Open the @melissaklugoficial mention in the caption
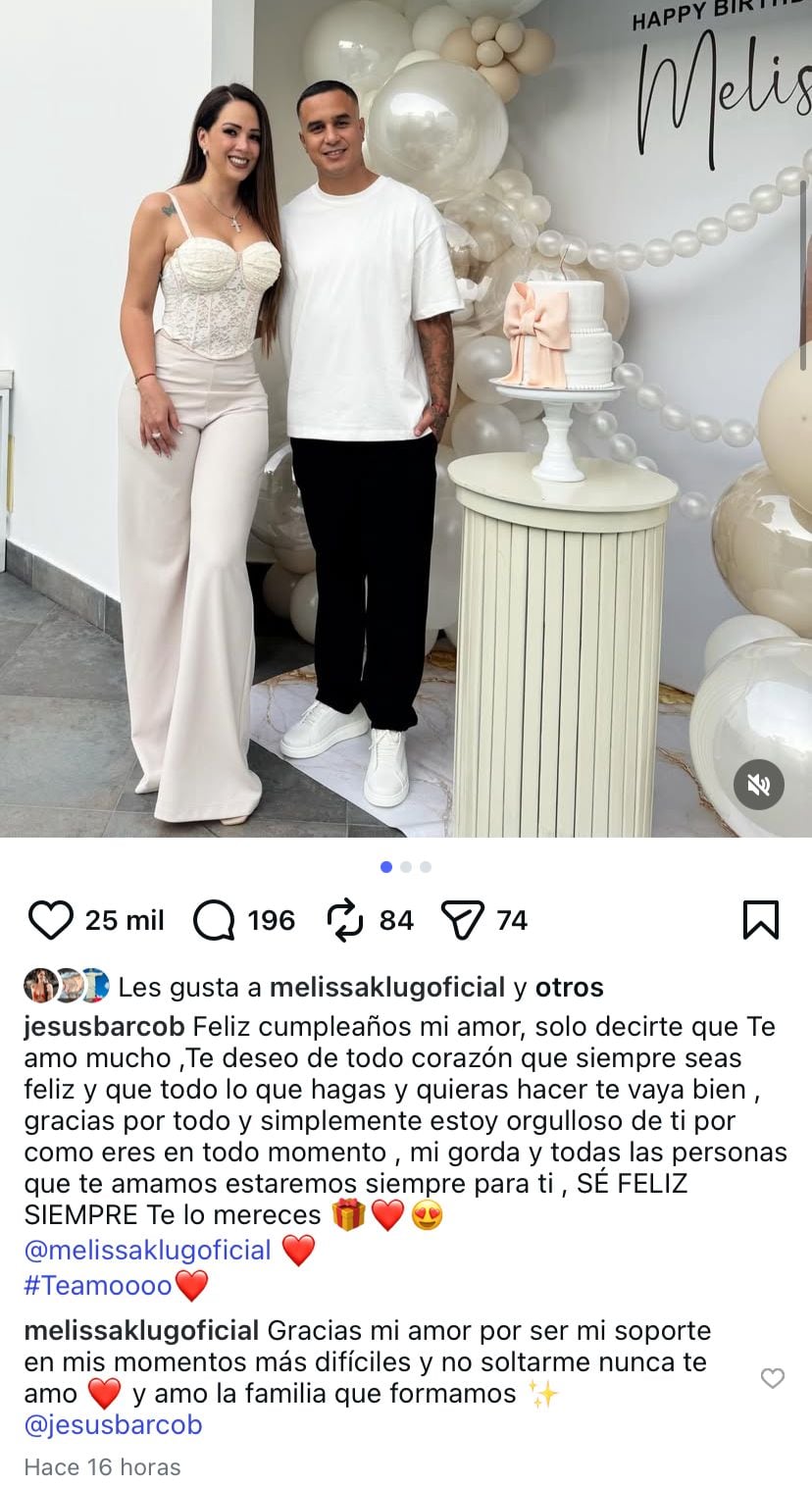812x1487 pixels. (x=147, y=1251)
